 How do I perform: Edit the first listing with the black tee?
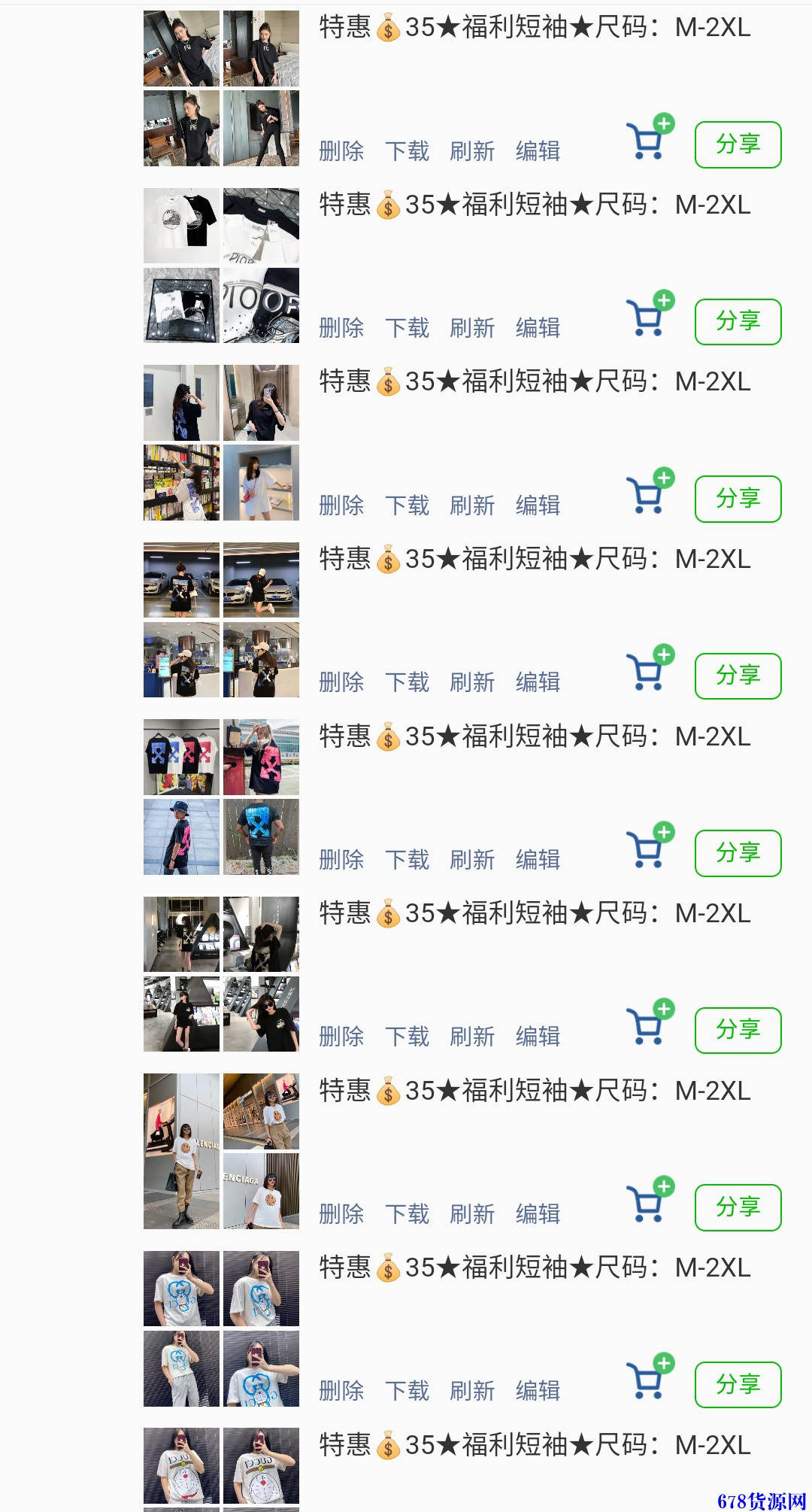point(538,151)
